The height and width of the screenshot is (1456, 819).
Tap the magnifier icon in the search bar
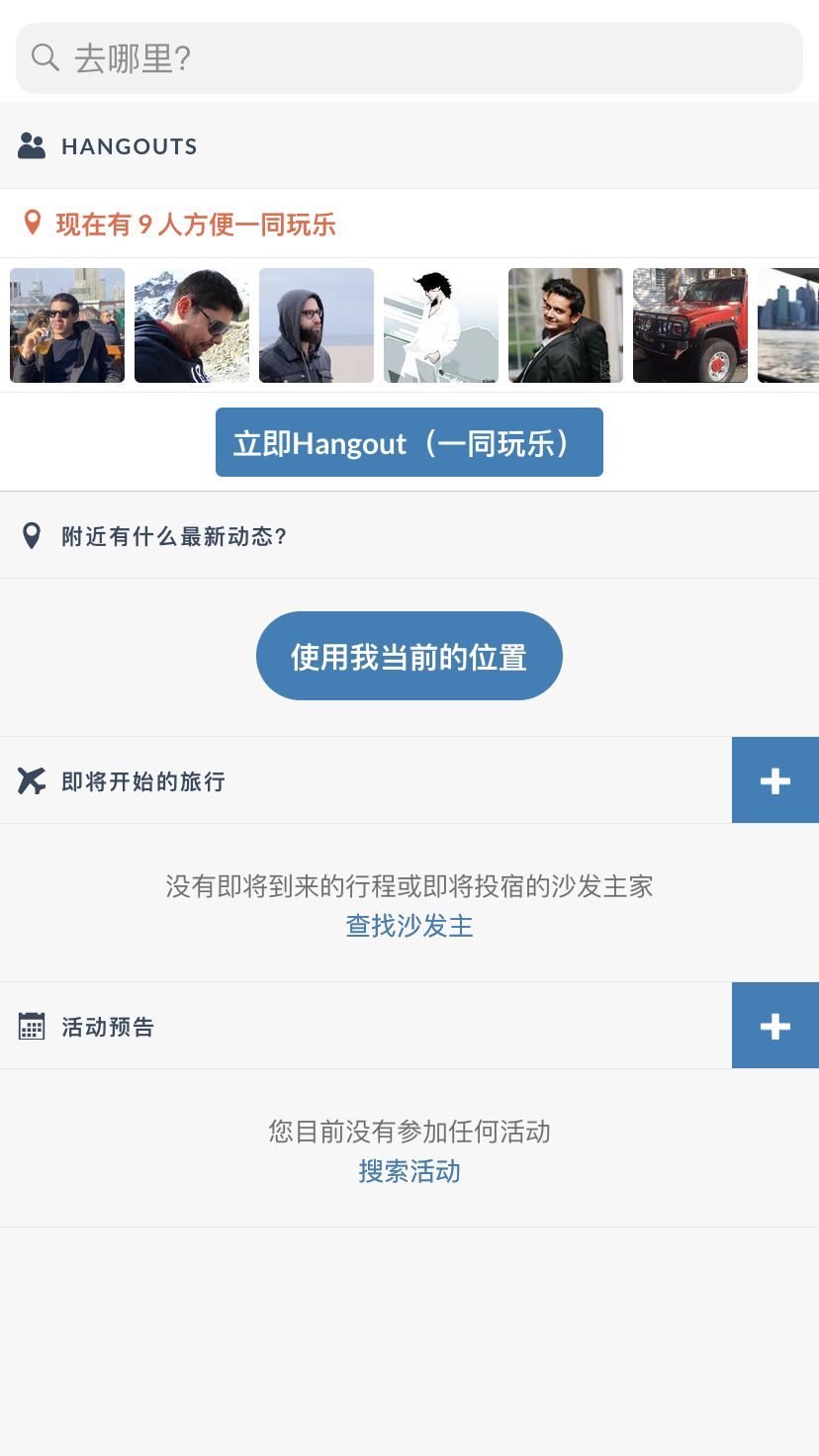tap(45, 57)
